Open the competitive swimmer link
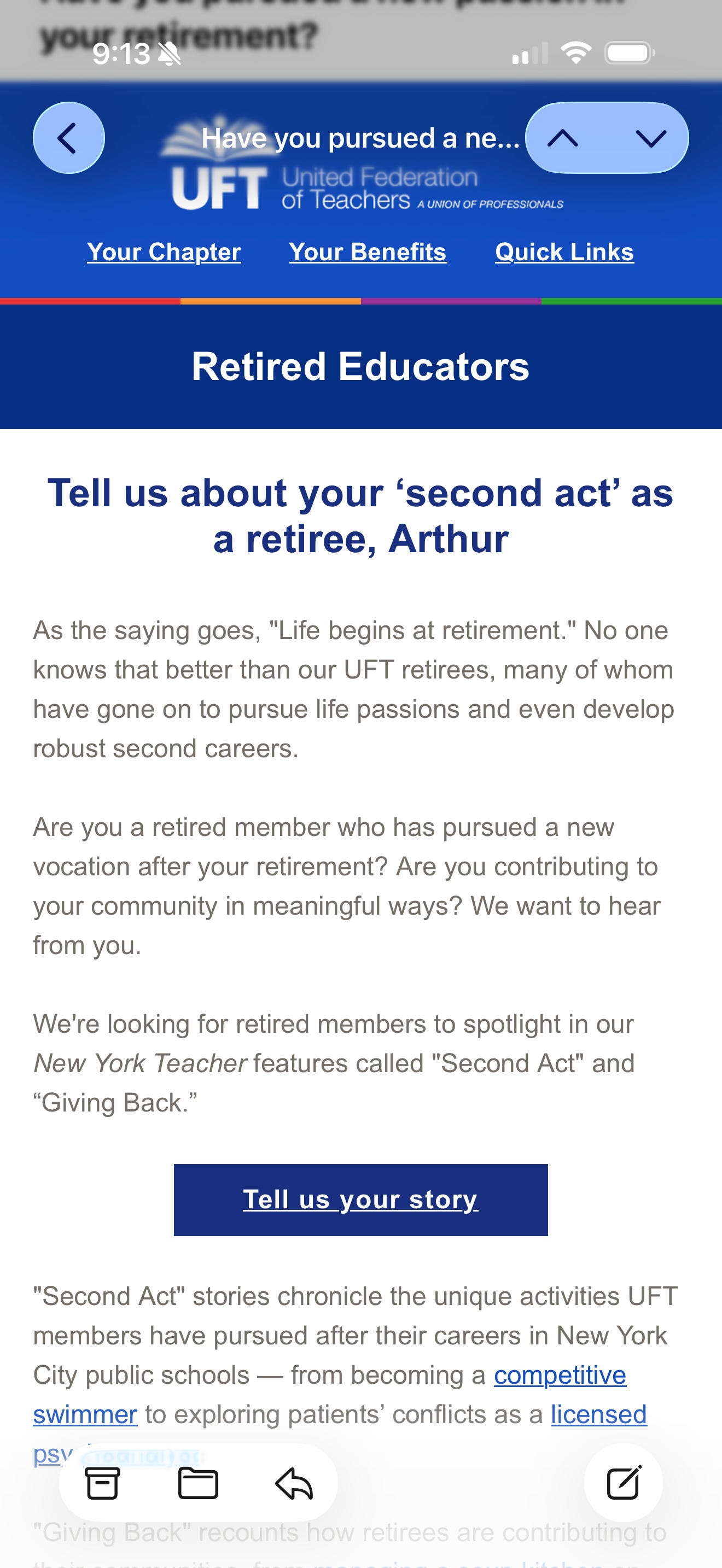 coord(560,1375)
